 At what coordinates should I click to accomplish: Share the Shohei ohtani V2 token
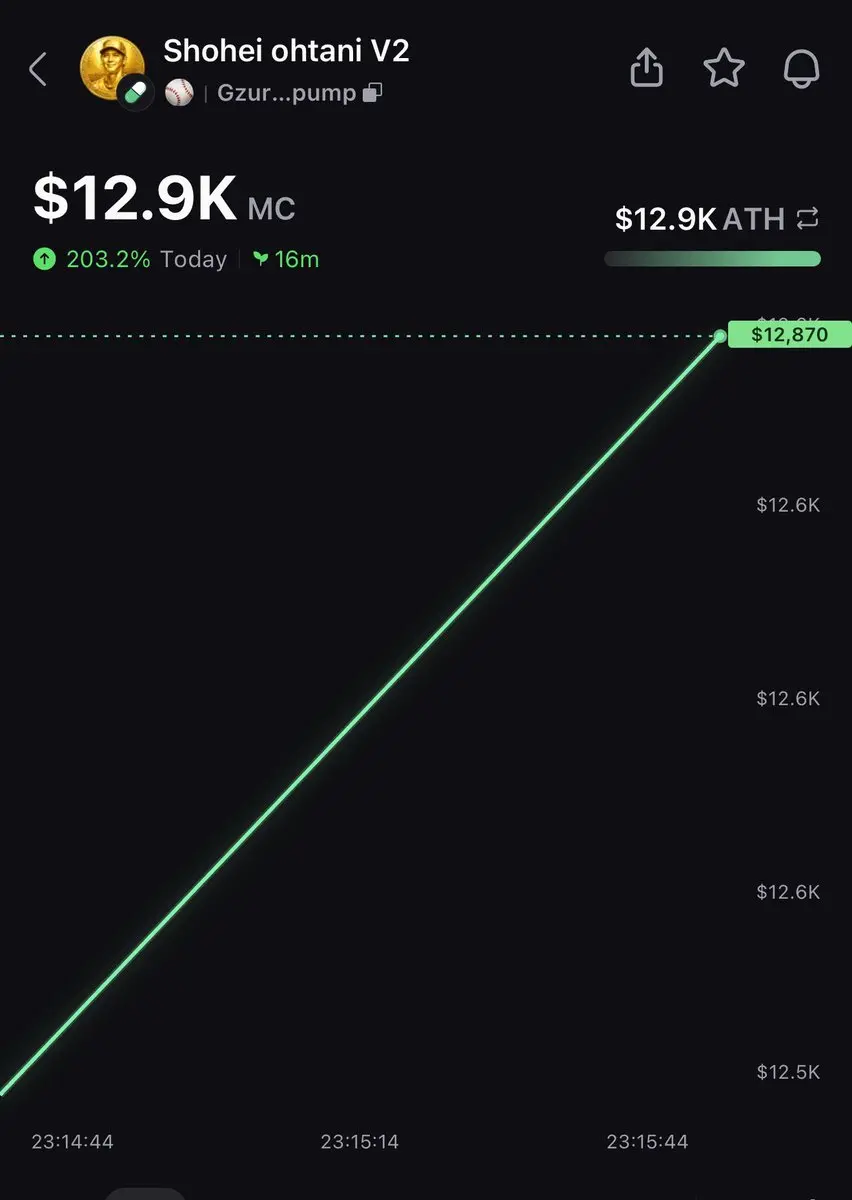(647, 69)
